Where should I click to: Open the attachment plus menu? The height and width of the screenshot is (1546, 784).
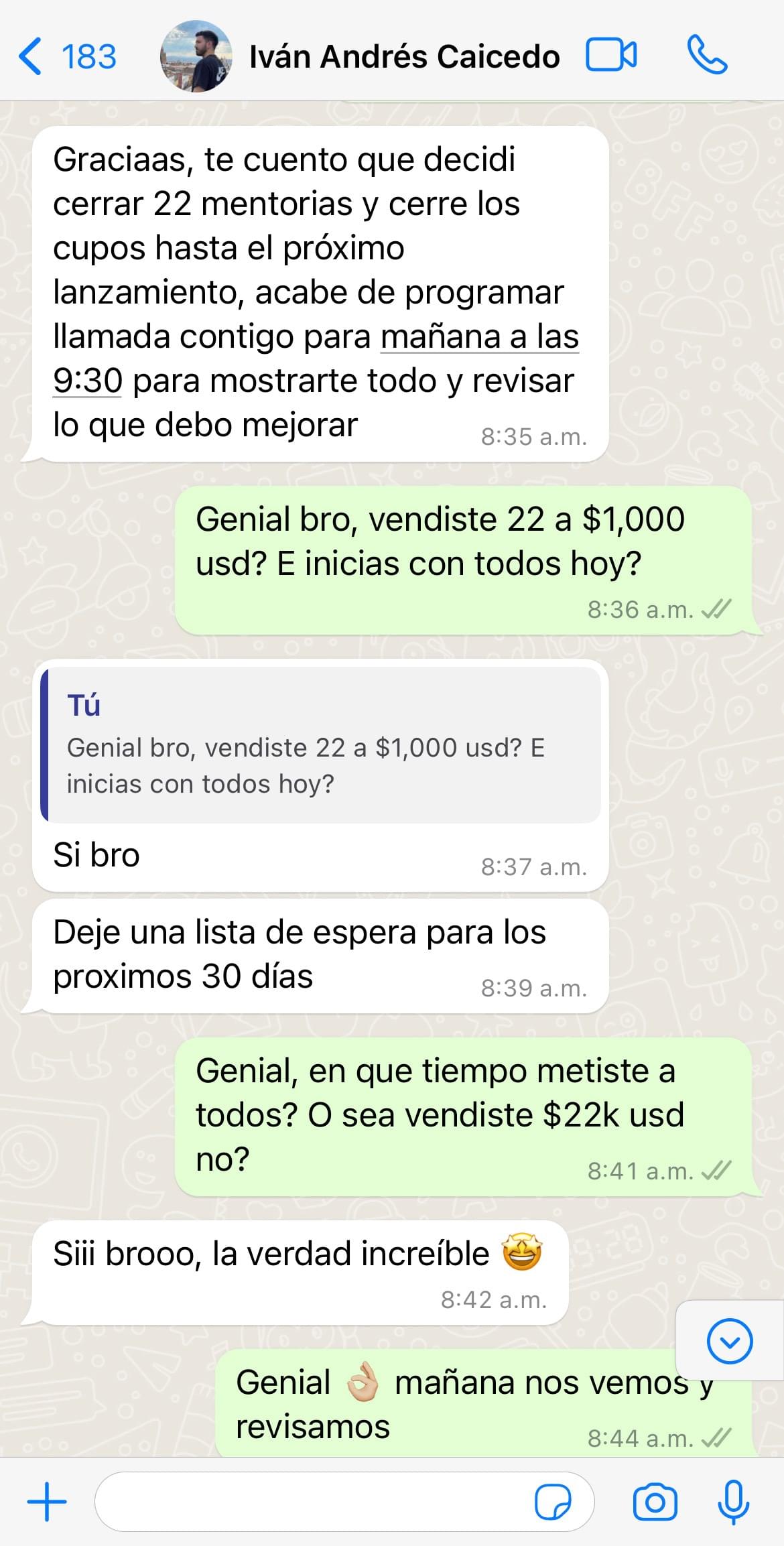click(47, 1502)
